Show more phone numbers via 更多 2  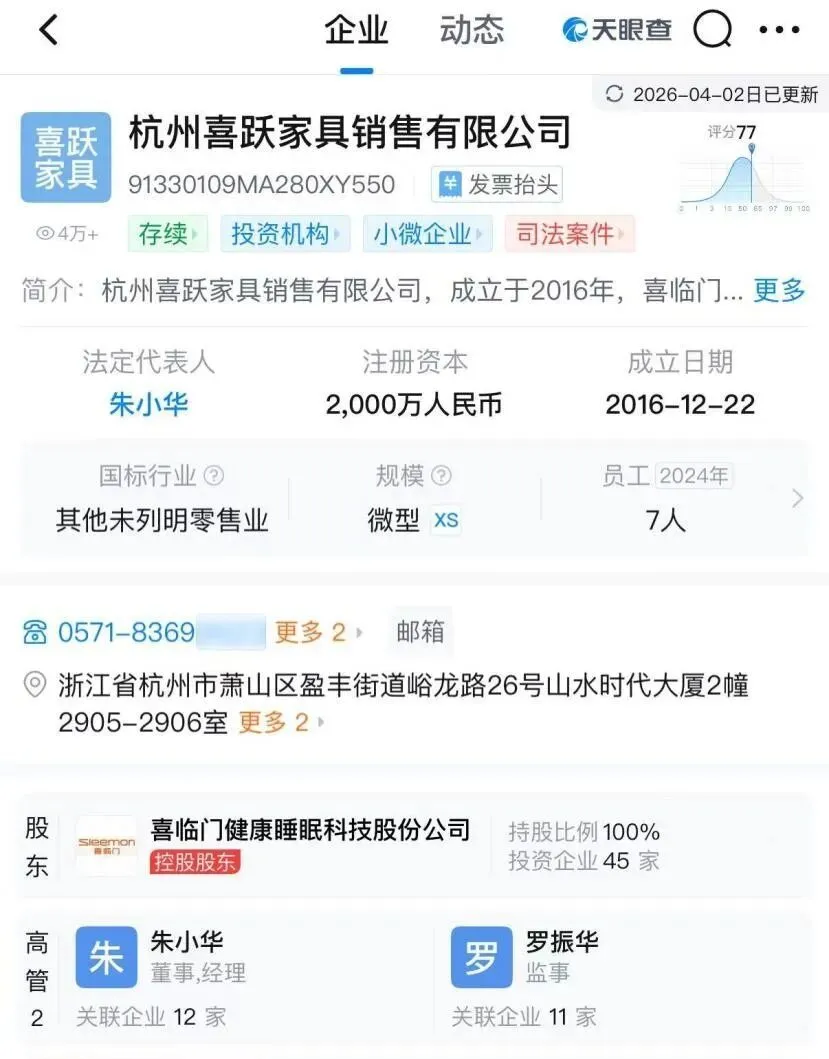pos(317,632)
